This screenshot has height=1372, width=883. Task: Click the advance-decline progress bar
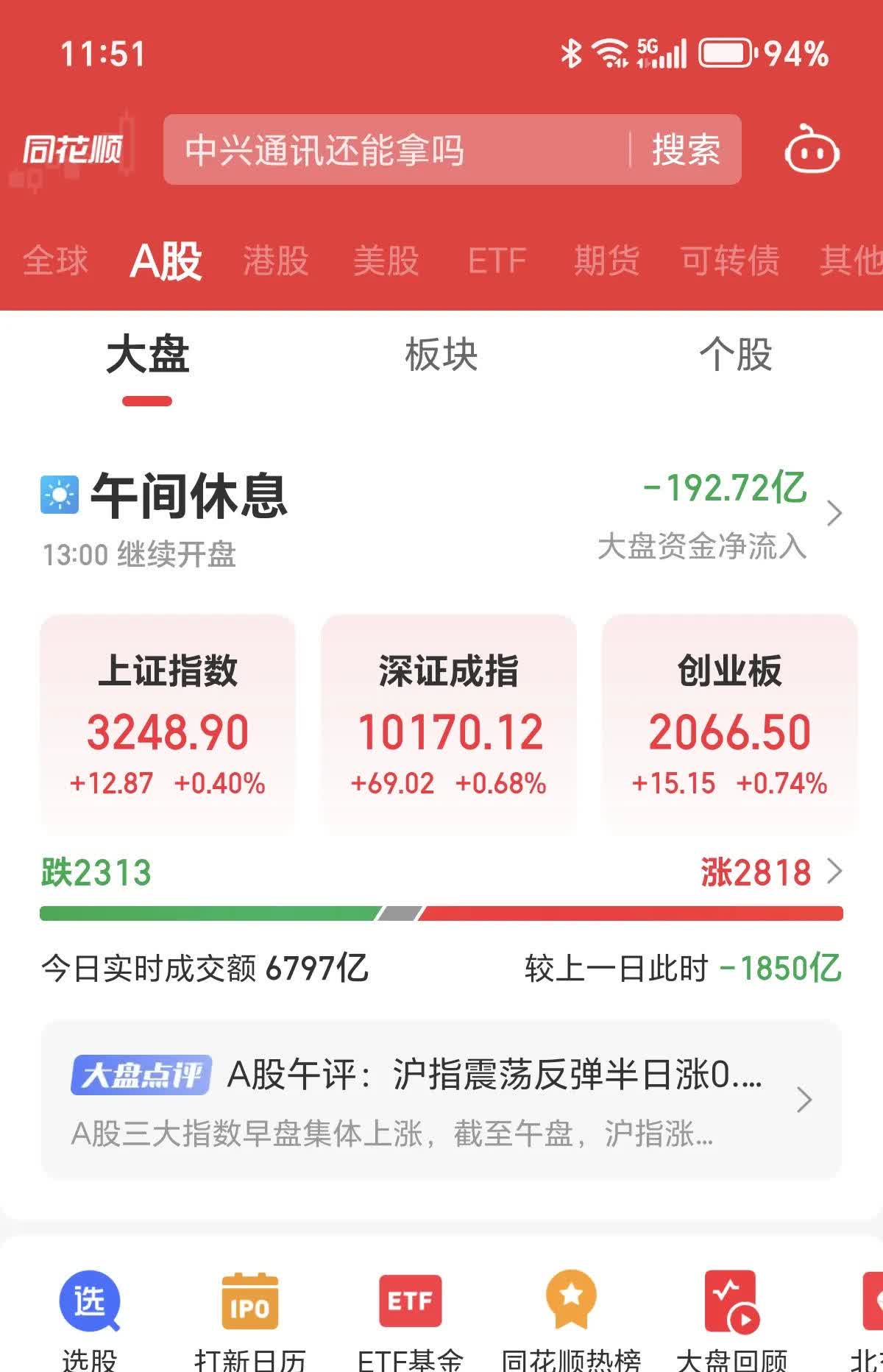(x=441, y=912)
